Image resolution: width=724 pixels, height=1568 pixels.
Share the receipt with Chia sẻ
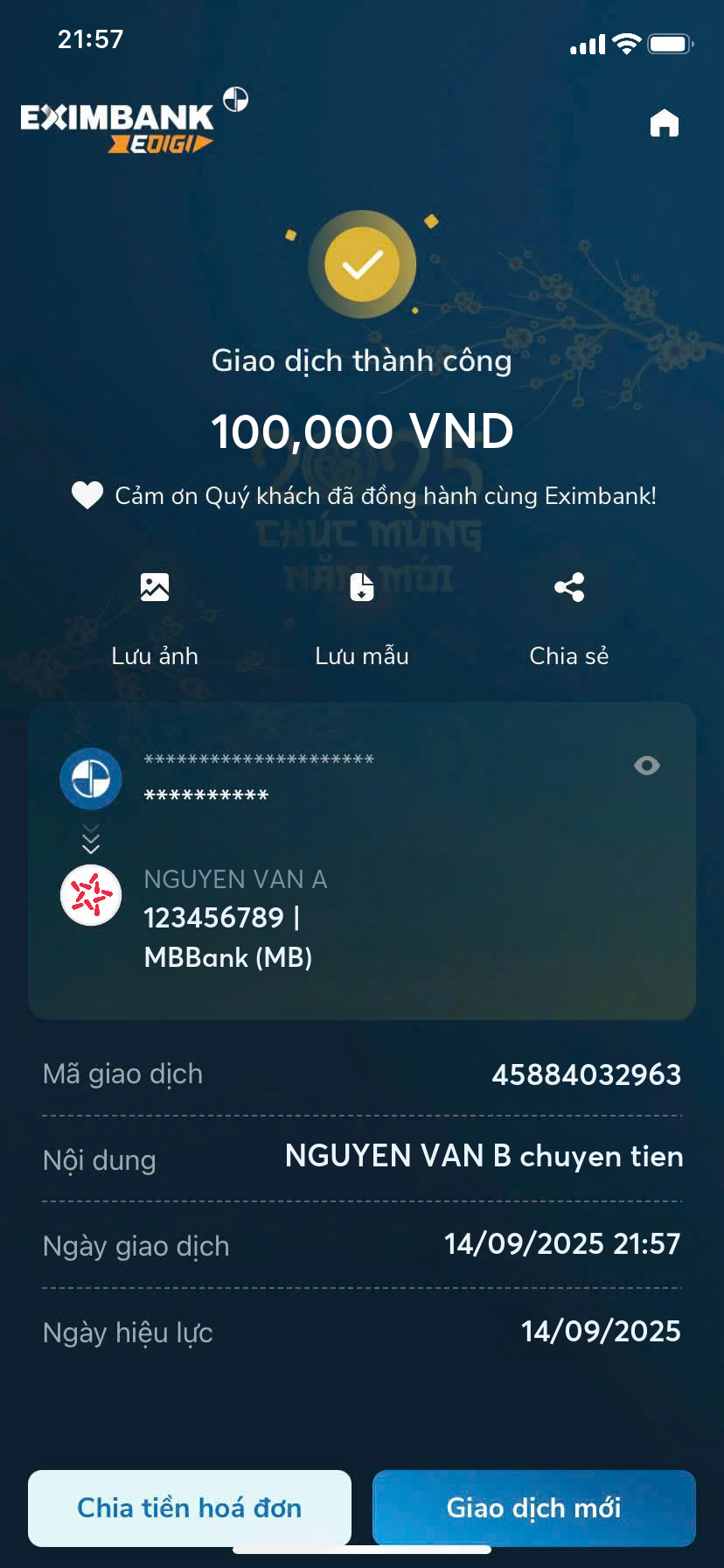tap(569, 615)
